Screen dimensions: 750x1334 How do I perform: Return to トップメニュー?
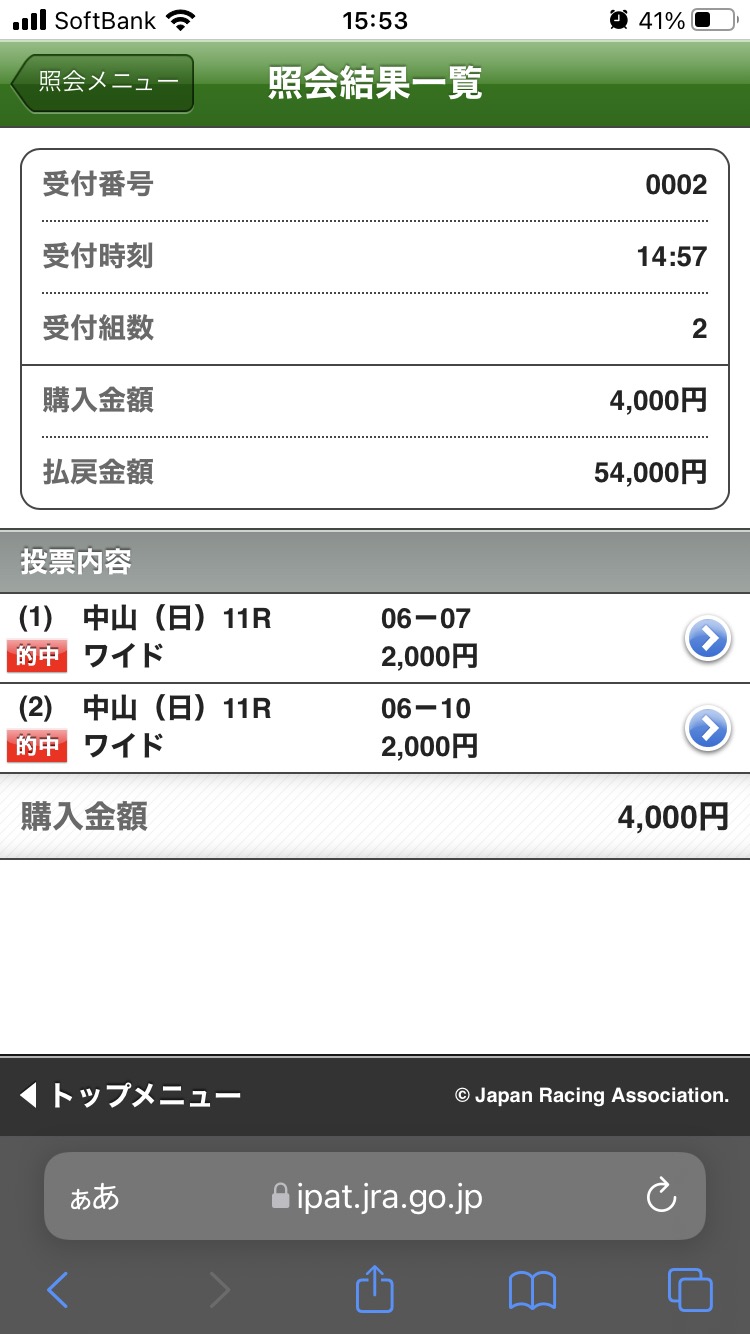[x=130, y=1096]
